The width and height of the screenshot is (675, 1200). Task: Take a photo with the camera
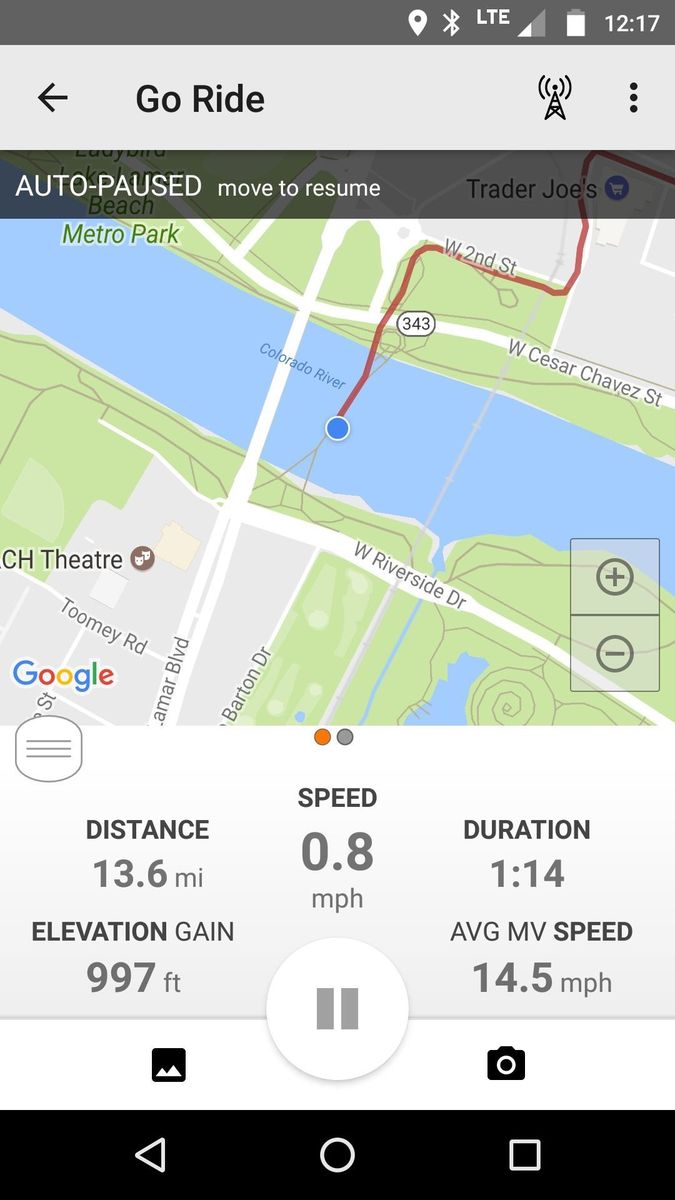pos(506,1064)
